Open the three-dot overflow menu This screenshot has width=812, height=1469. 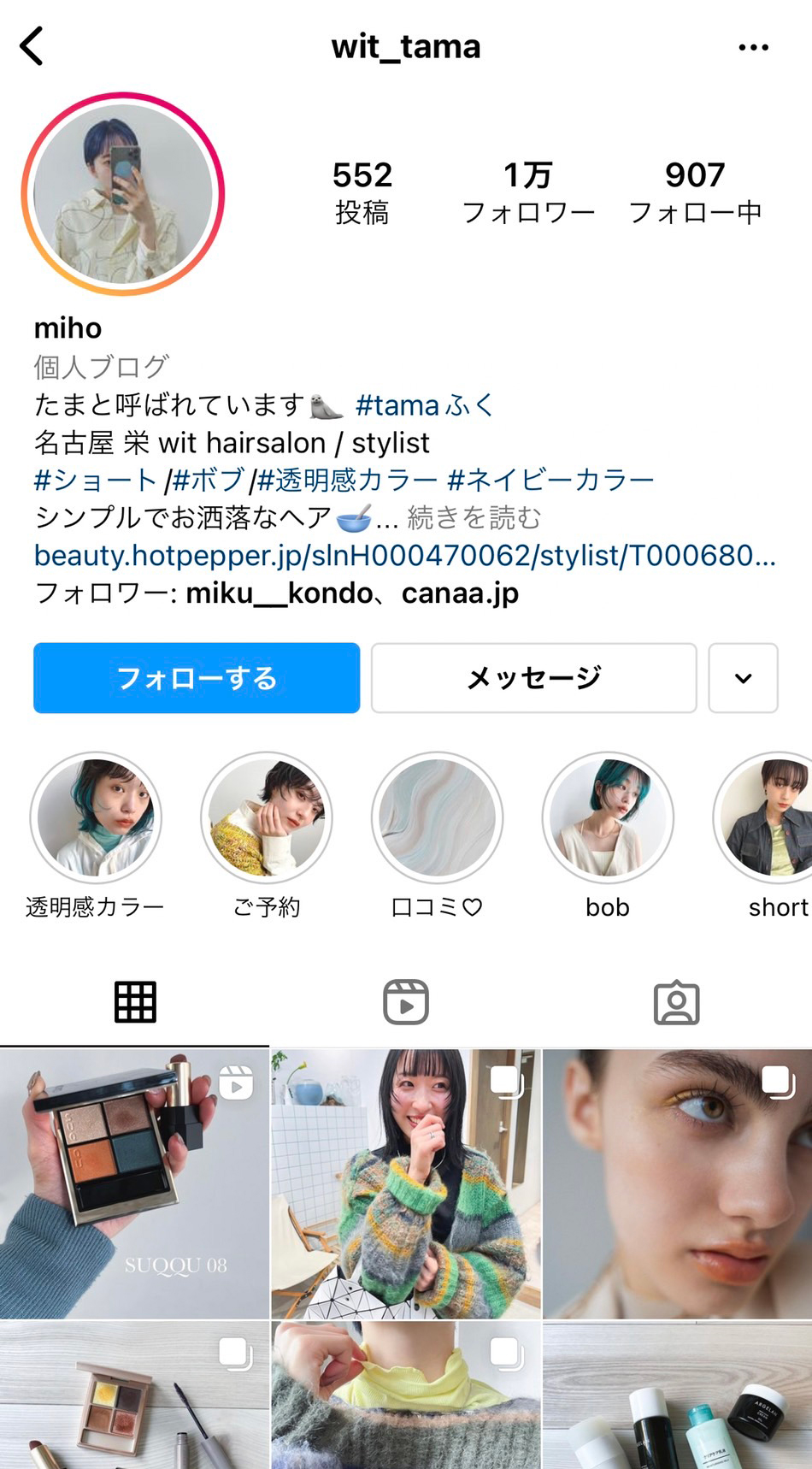[x=753, y=47]
